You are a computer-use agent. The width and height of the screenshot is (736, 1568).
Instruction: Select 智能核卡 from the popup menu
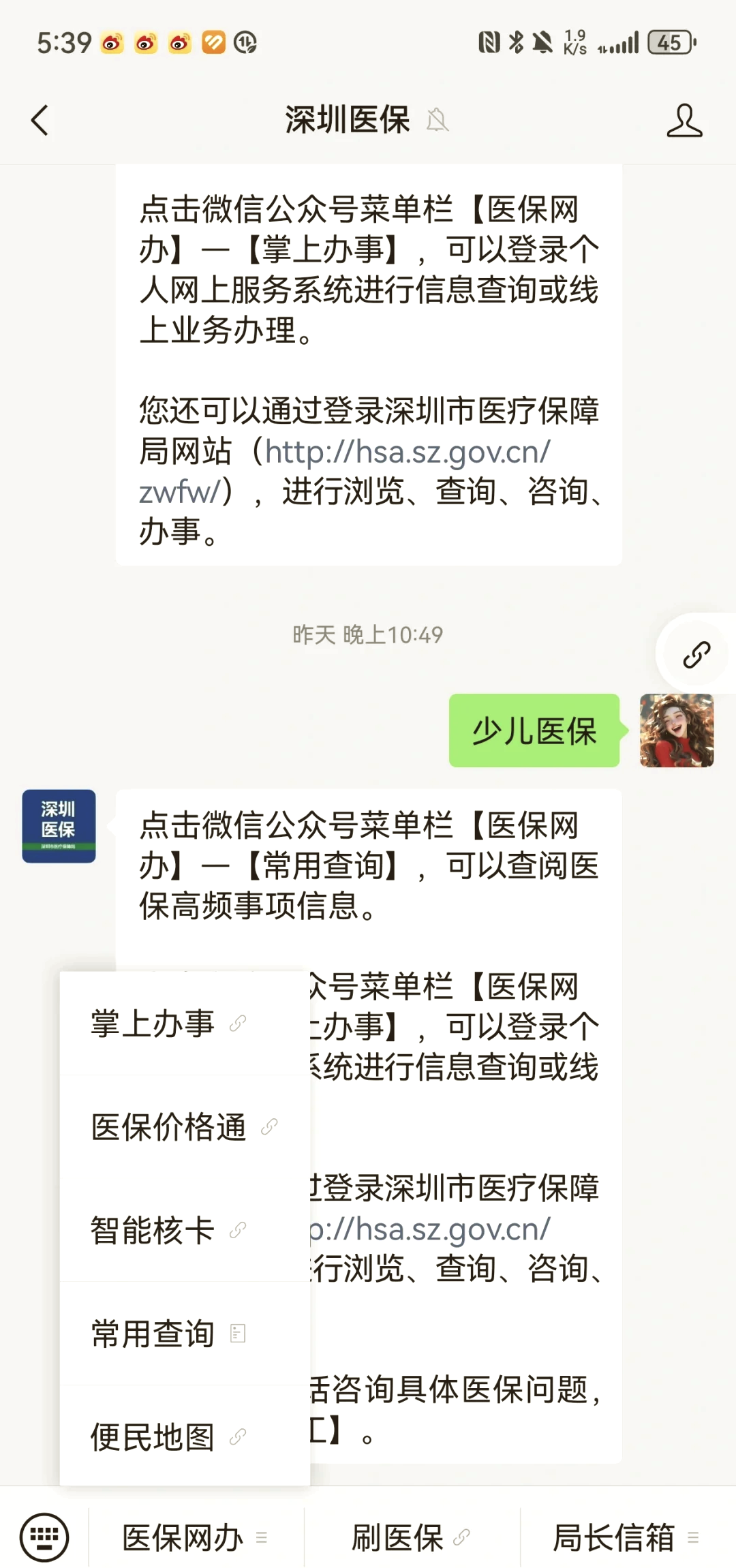152,1230
